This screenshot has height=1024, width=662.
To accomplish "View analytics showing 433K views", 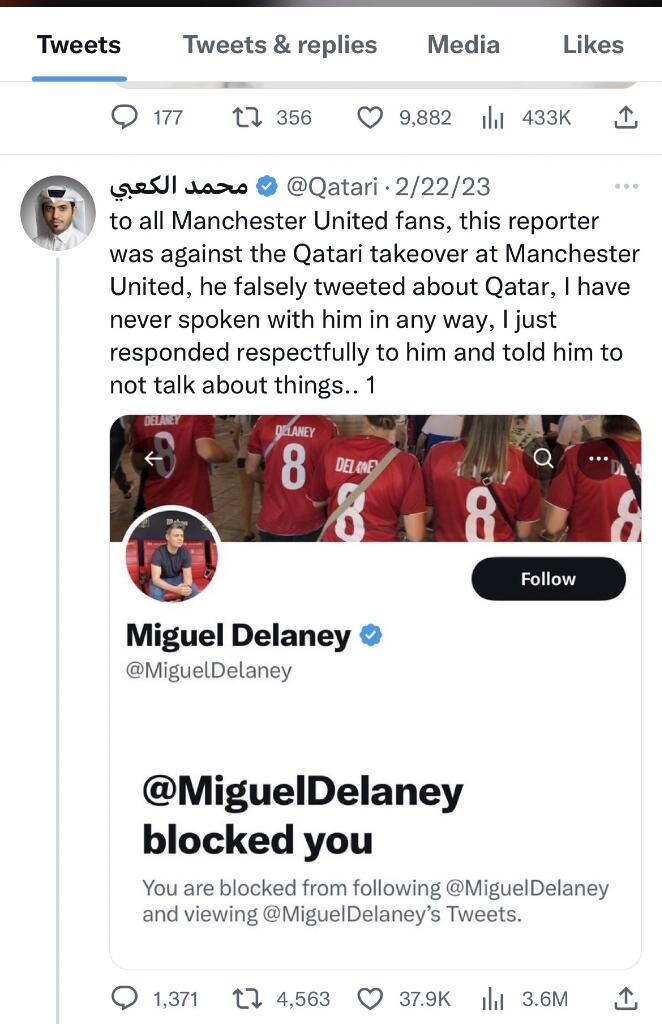I will point(494,118).
